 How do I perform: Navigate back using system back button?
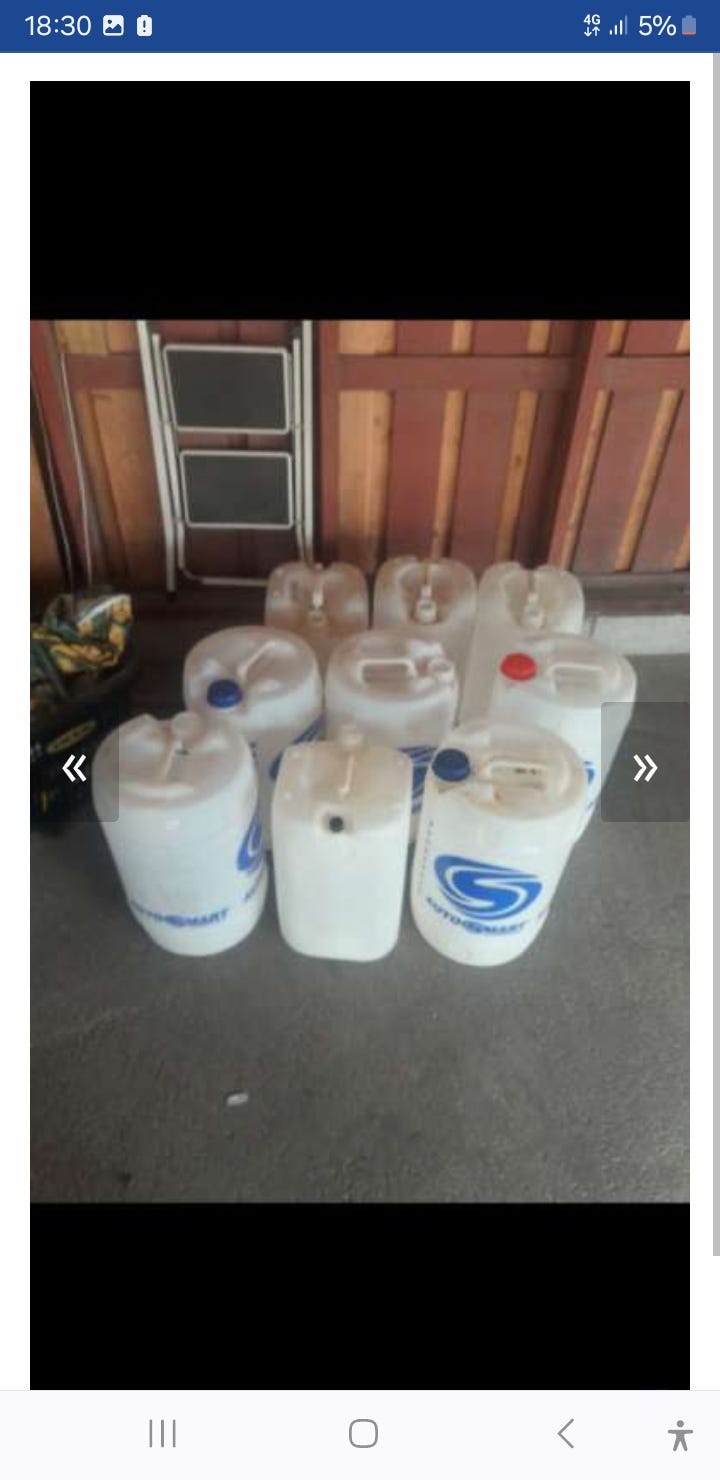click(x=566, y=1434)
